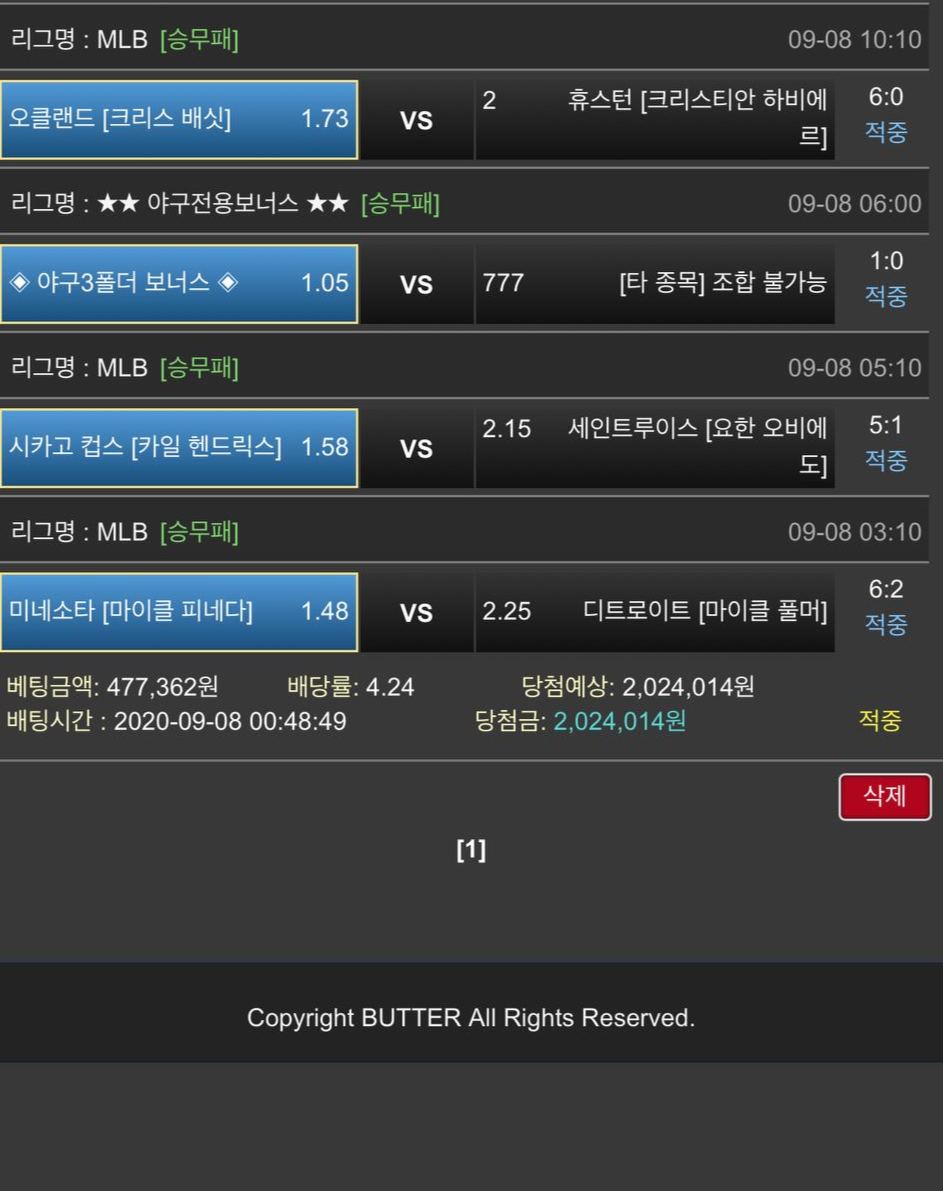Tap the red 삭제 delete button
Screen dimensions: 943x1191
pos(884,797)
